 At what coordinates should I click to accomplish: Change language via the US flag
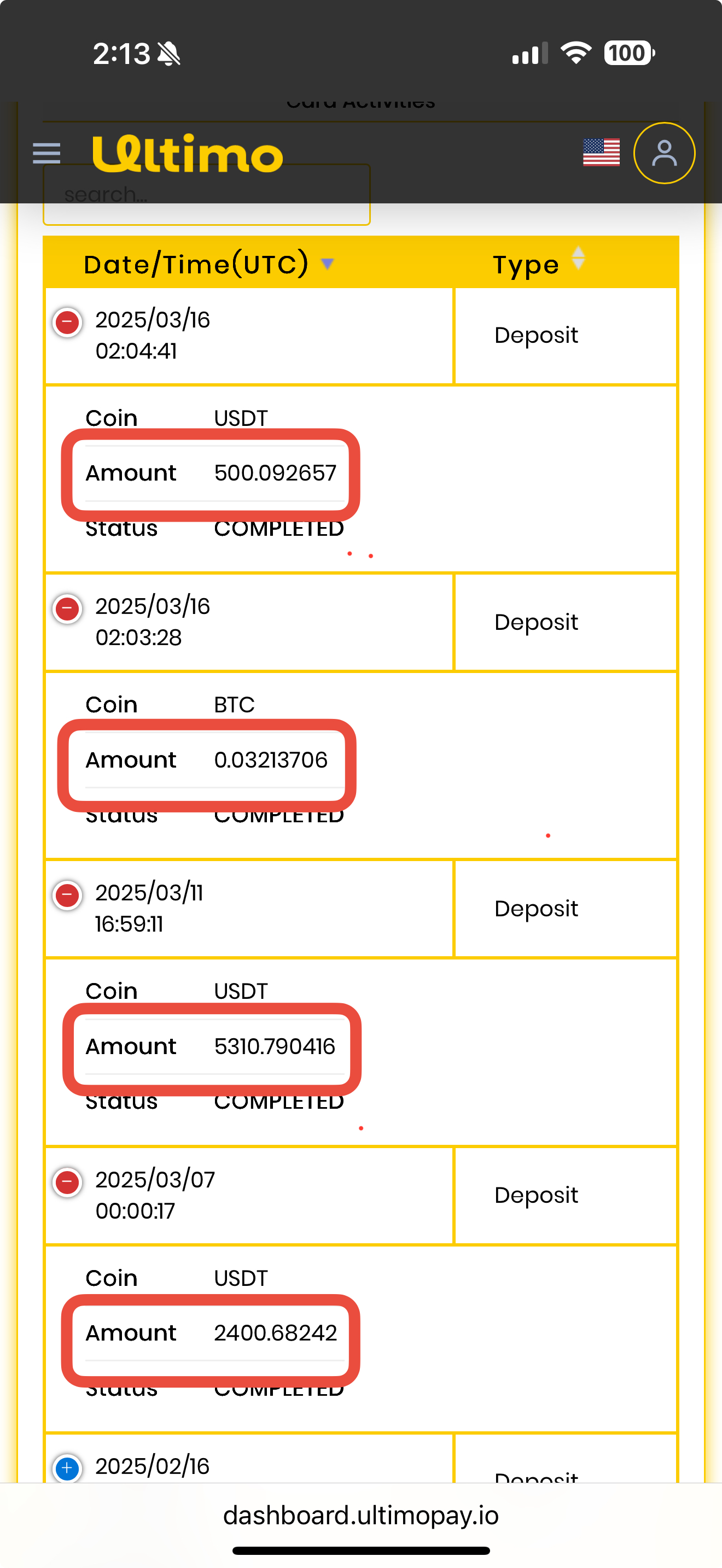601,152
